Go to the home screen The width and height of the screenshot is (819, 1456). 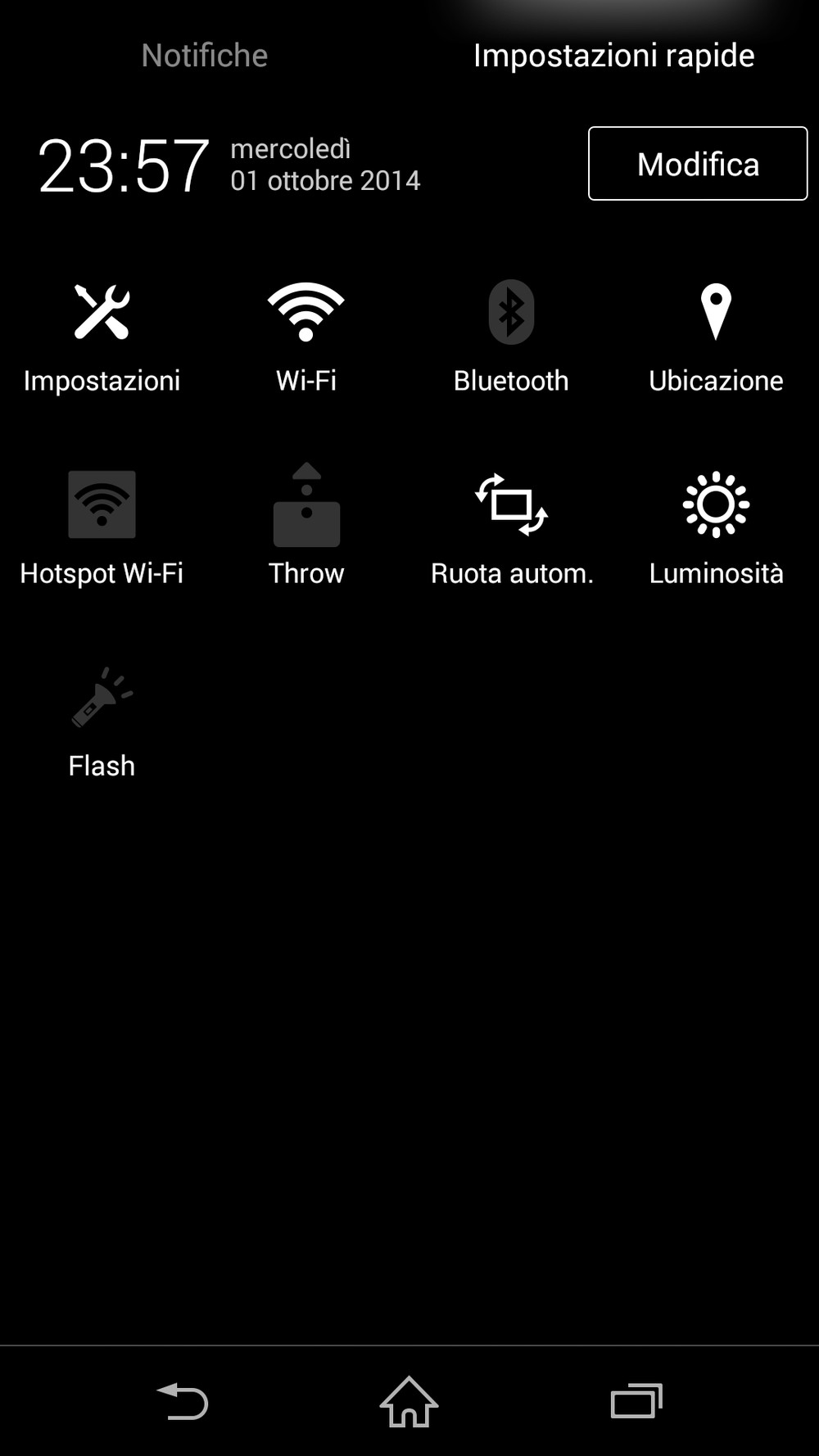[x=409, y=1401]
